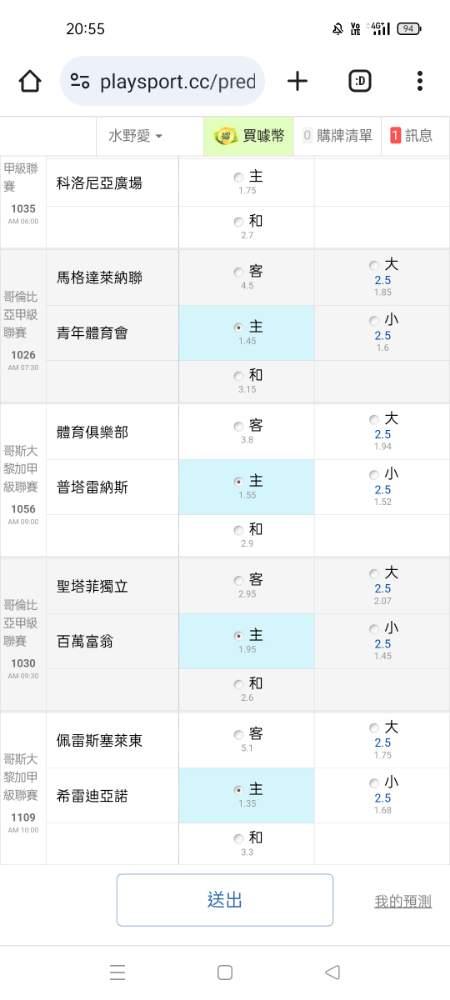This screenshot has height=1000, width=450.
Task: Open the 購牌清單 list
Action: (337, 136)
